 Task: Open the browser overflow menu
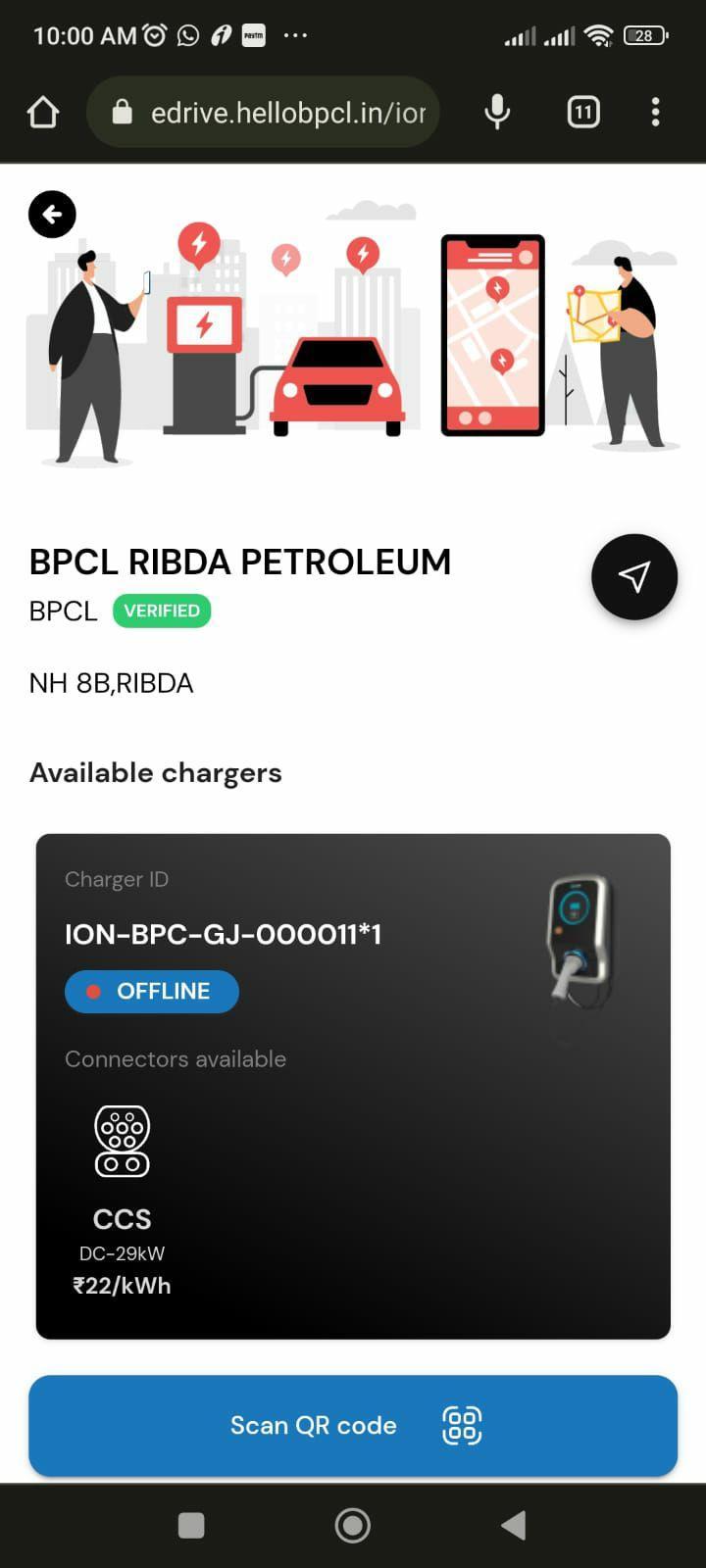(655, 113)
